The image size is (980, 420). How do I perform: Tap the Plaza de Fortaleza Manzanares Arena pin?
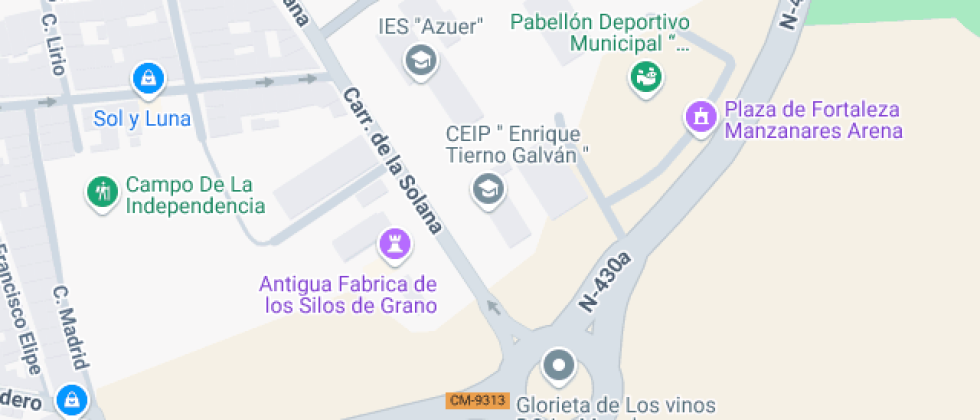pyautogui.click(x=701, y=116)
